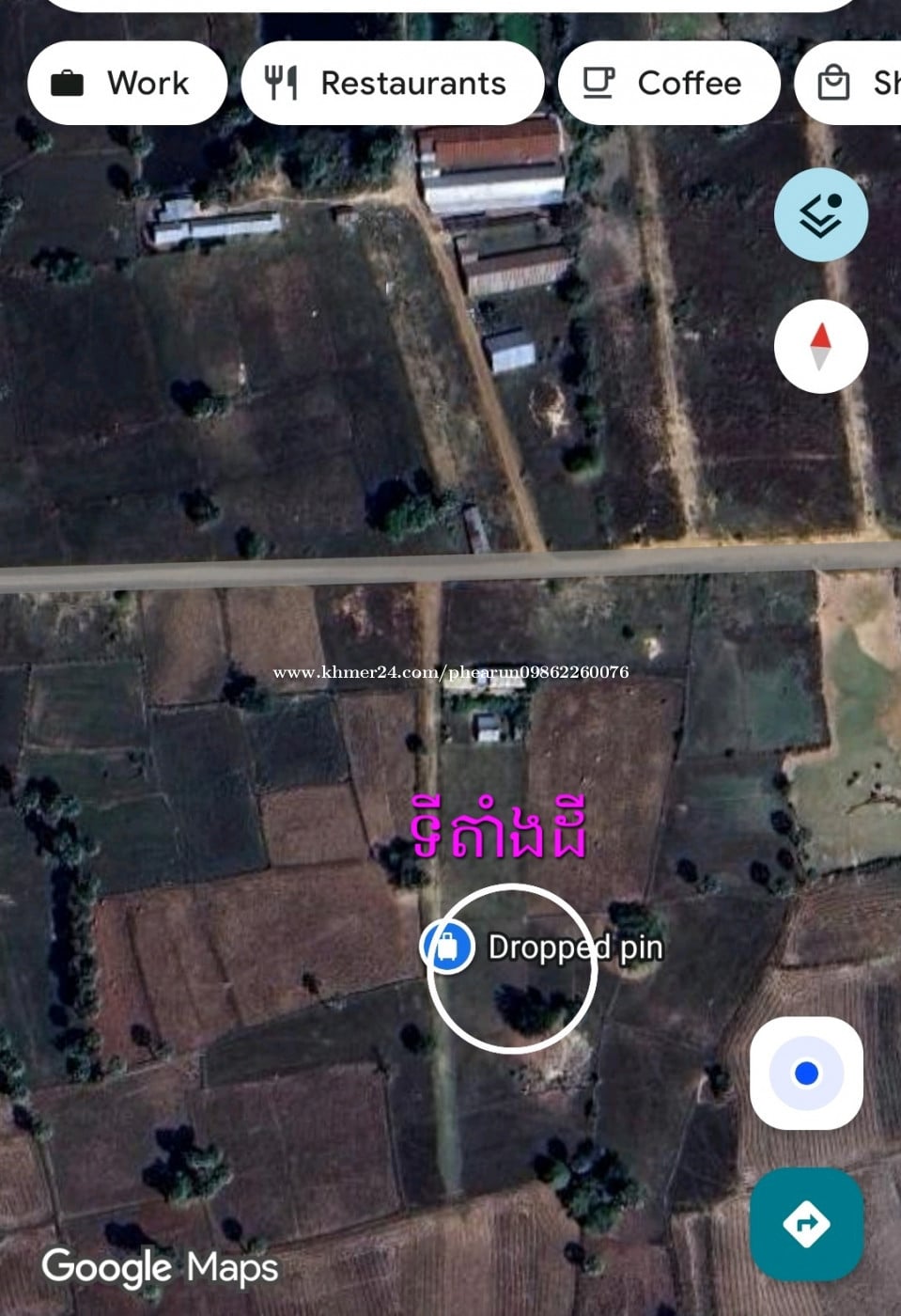Reset map orientation with compass
This screenshot has width=901, height=1316.
(820, 347)
